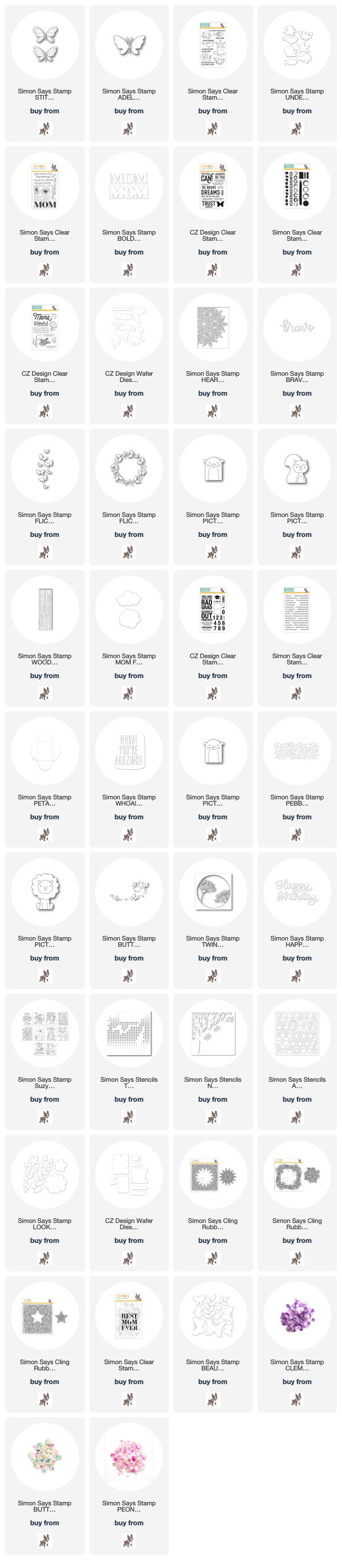View the Simon Says Stamp Suzy… stamp set
Viewport: 342px width, 1568px height.
44,1033
